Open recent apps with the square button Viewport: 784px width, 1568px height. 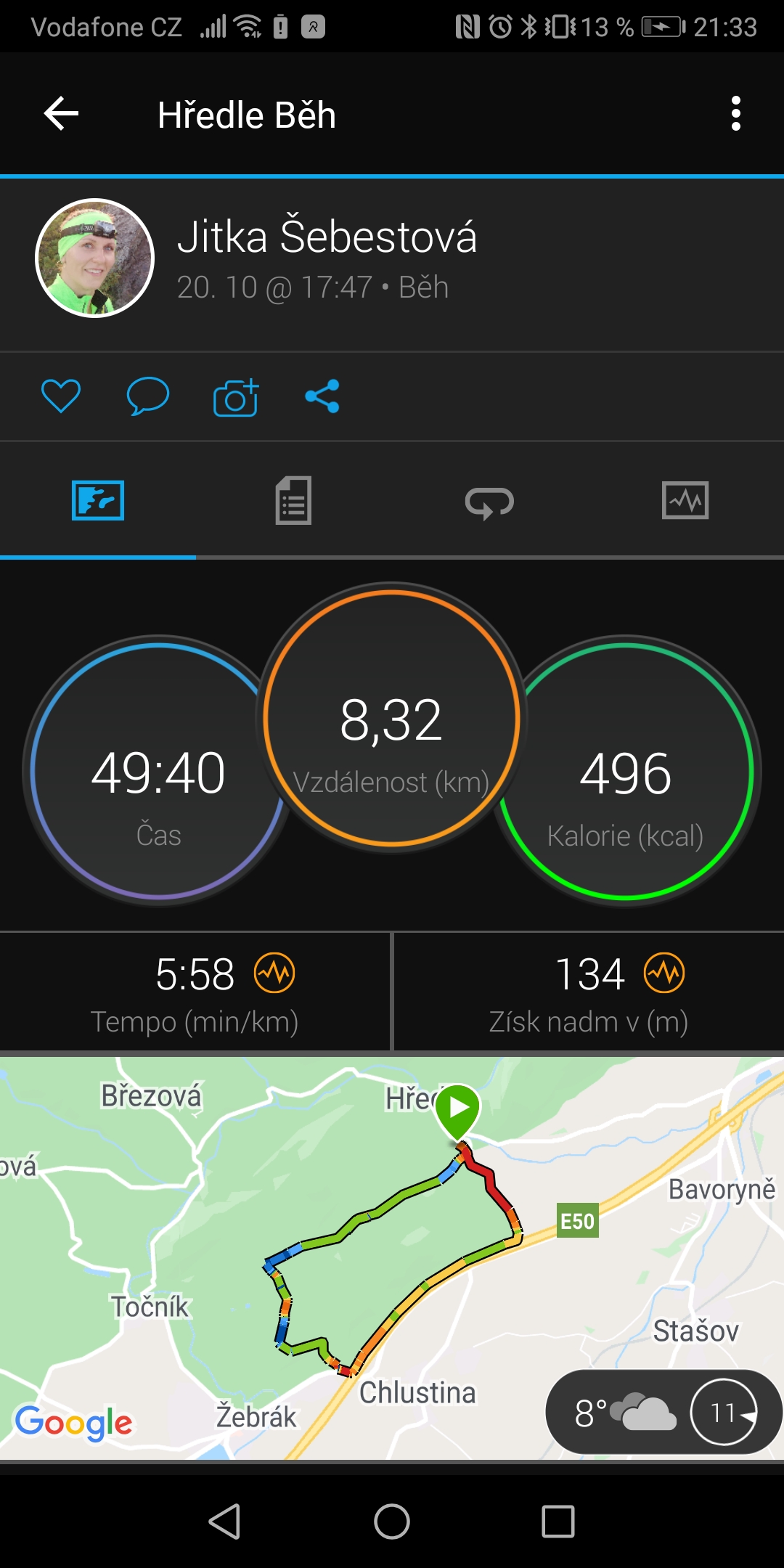pyautogui.click(x=558, y=1521)
